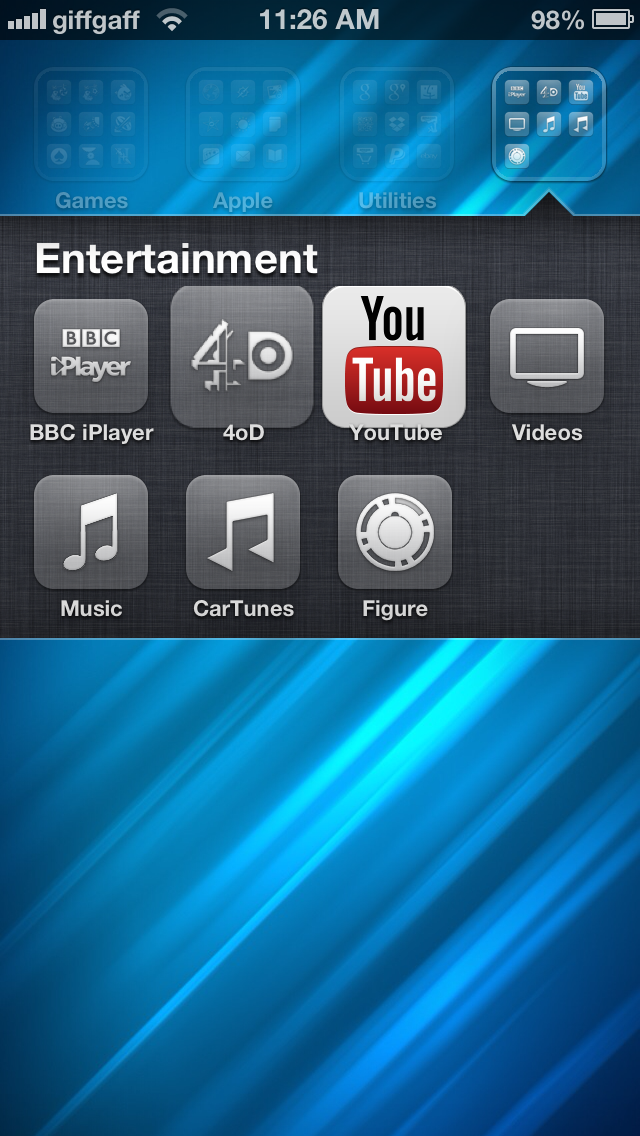Tap the open Entertainment folder icon to close it
This screenshot has width=640, height=1136.
tap(549, 124)
